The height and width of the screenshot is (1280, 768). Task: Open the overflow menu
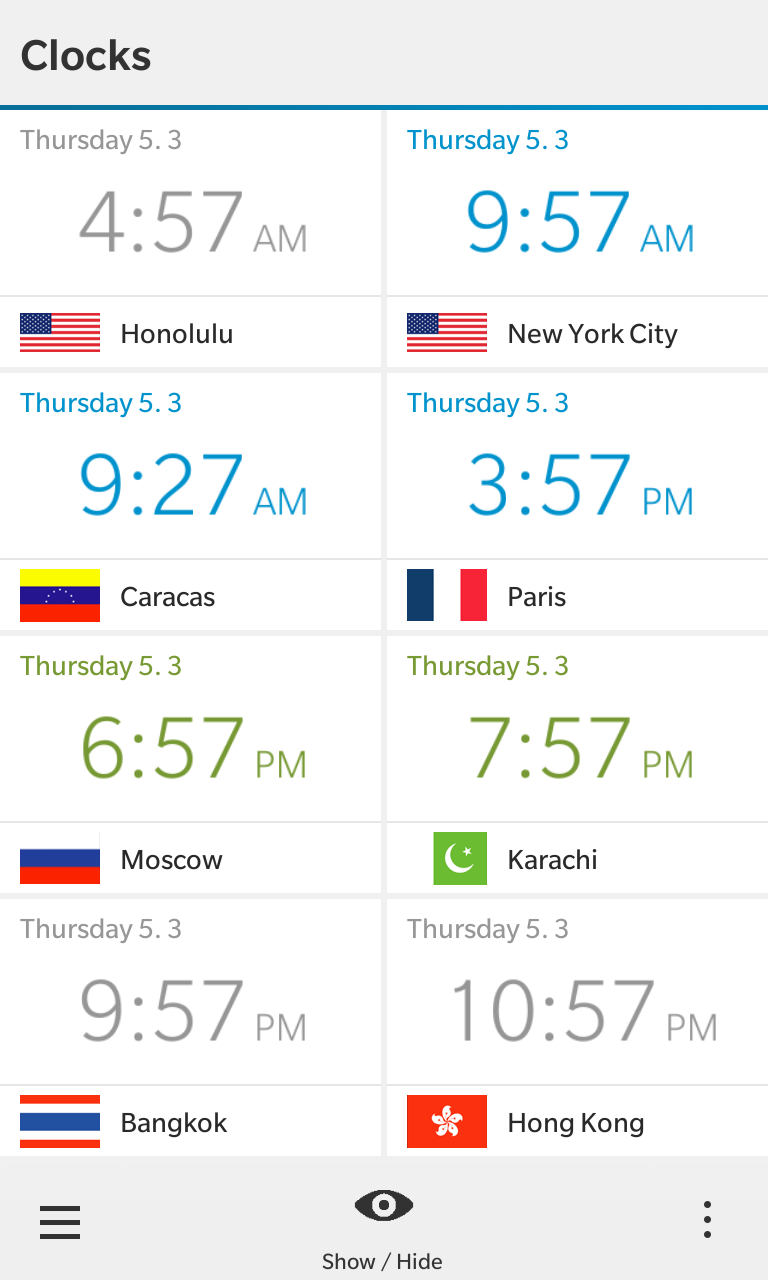tap(707, 1220)
